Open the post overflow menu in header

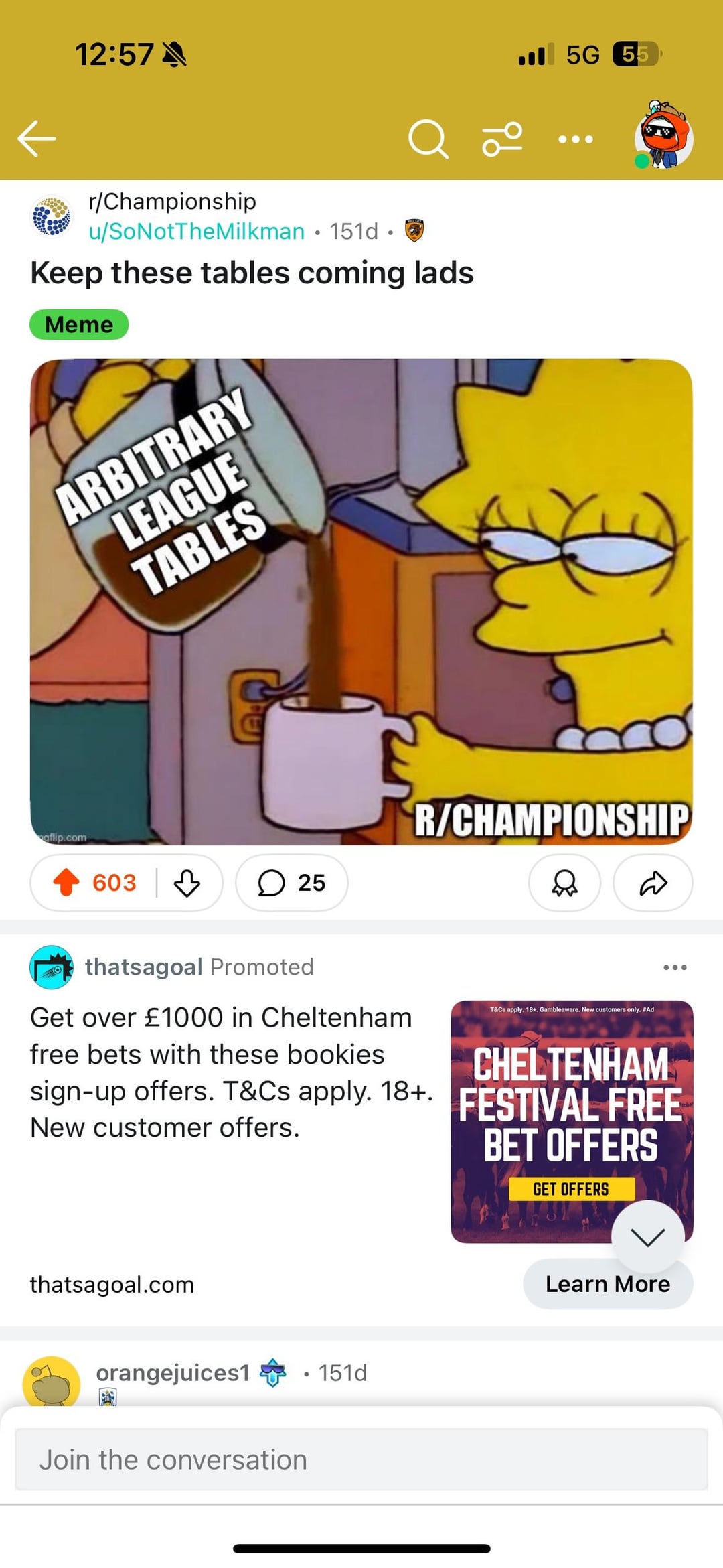tap(576, 139)
